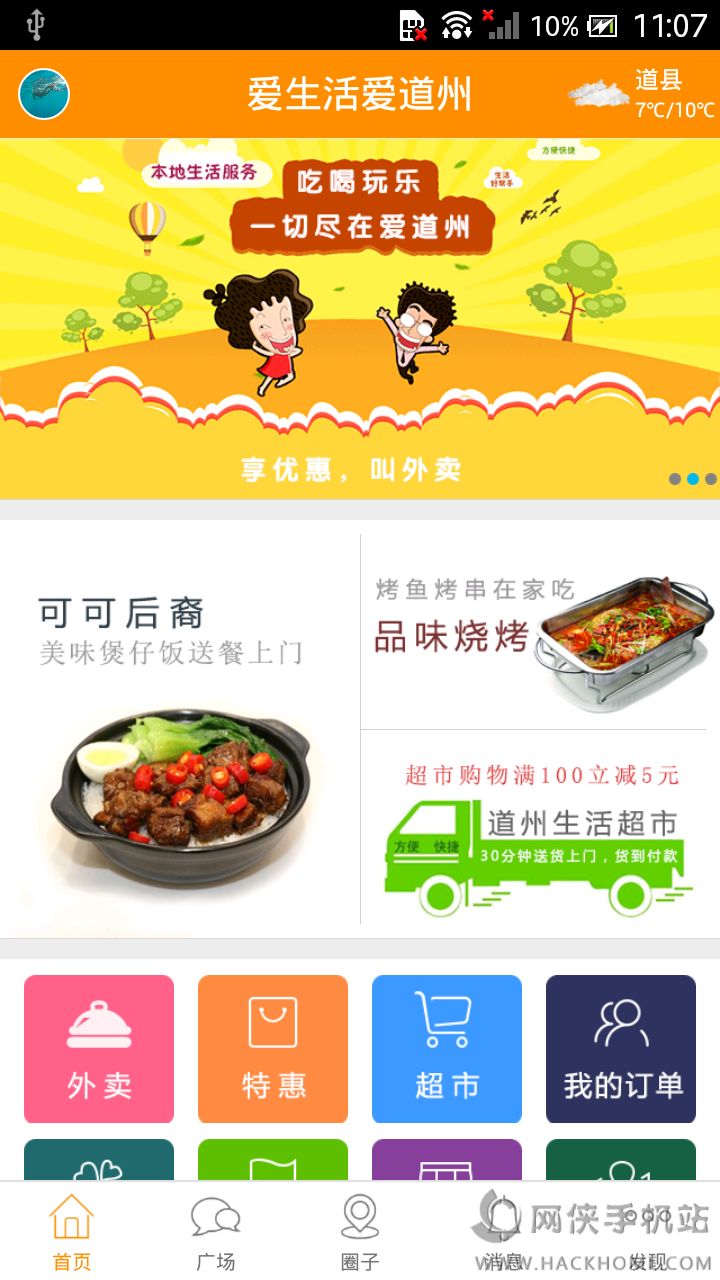View 我的订单 my orders

621,1049
